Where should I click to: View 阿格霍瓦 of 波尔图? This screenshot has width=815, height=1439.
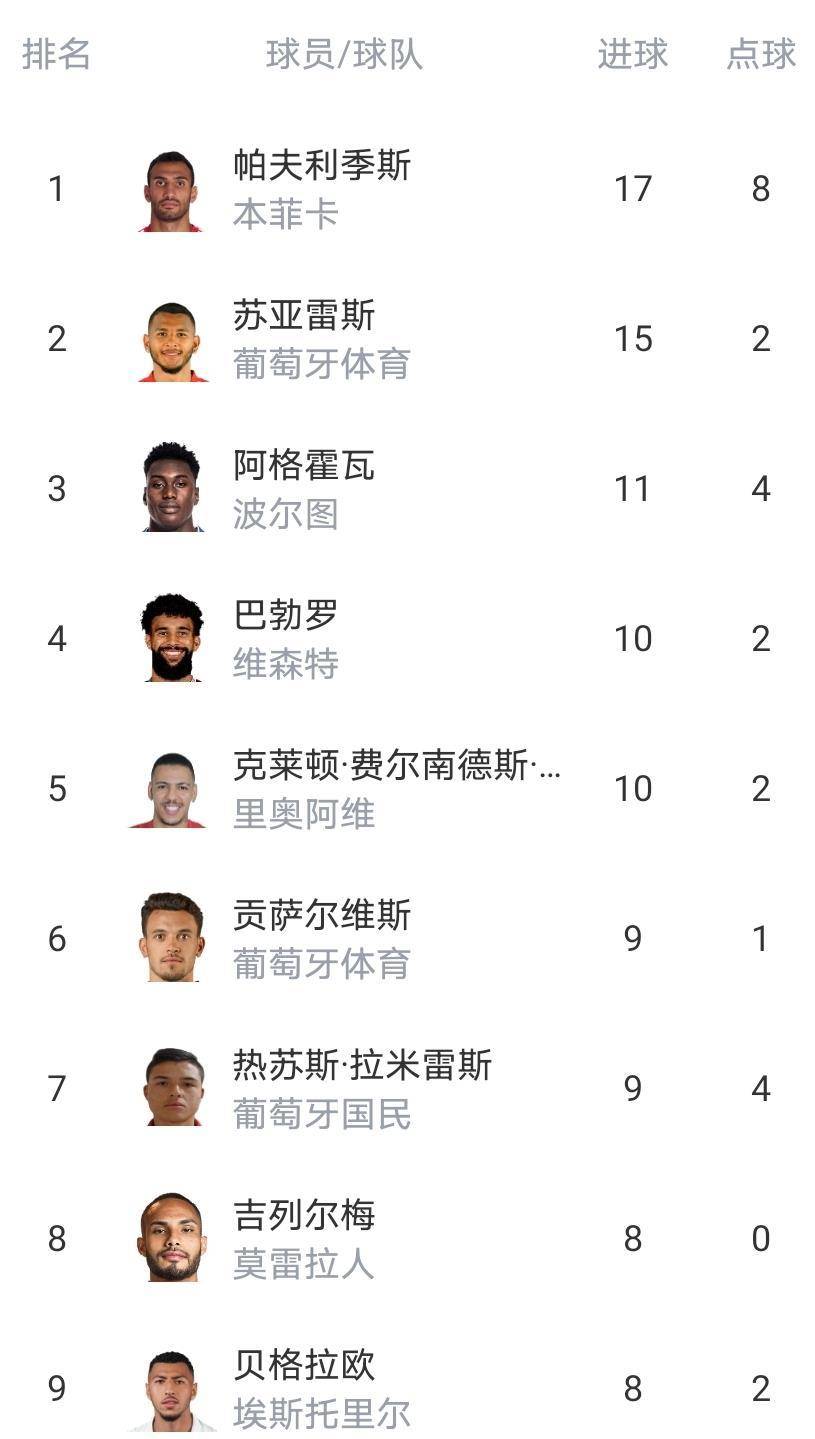303,466
